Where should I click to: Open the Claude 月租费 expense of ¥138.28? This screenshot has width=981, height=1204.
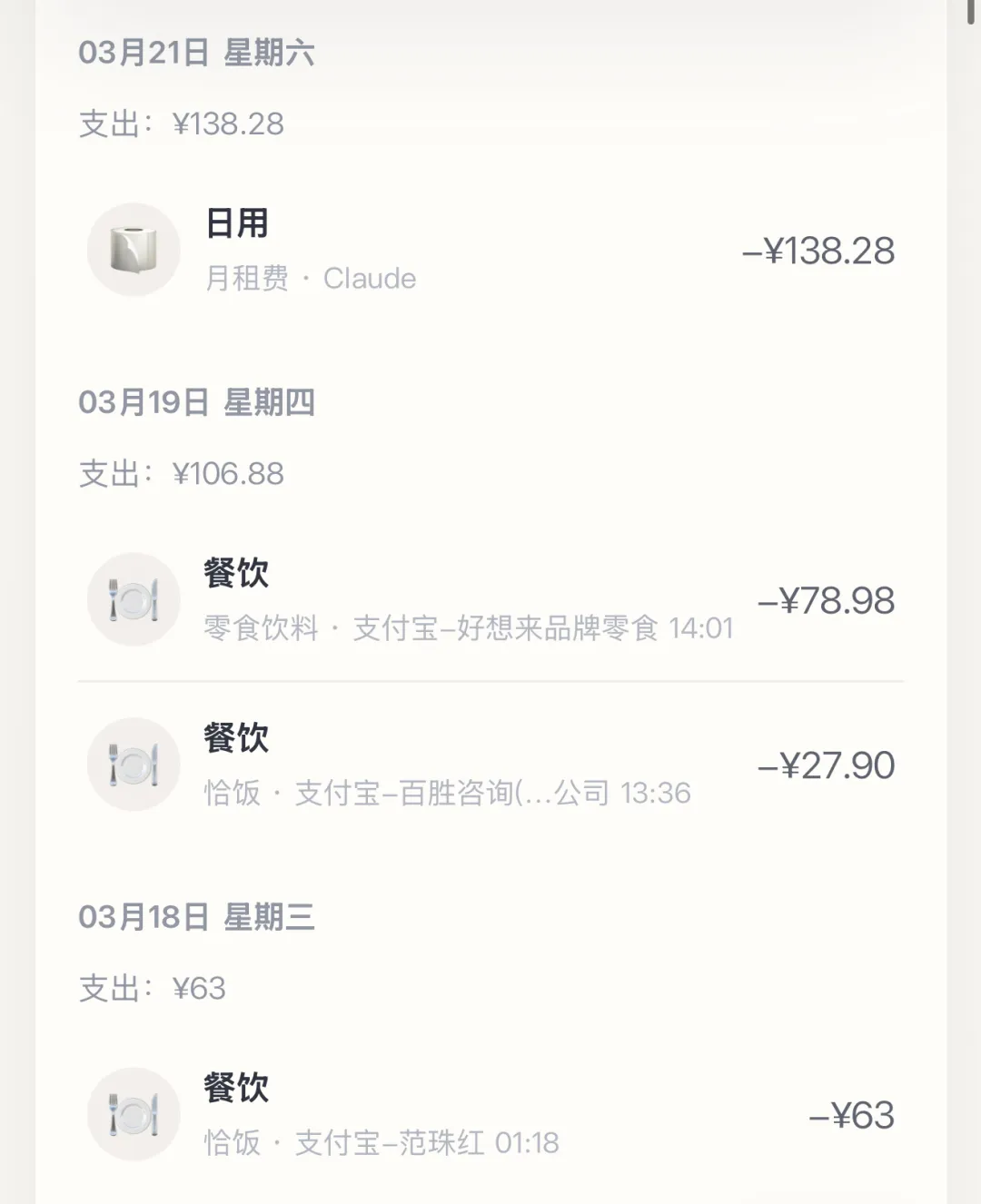(490, 250)
